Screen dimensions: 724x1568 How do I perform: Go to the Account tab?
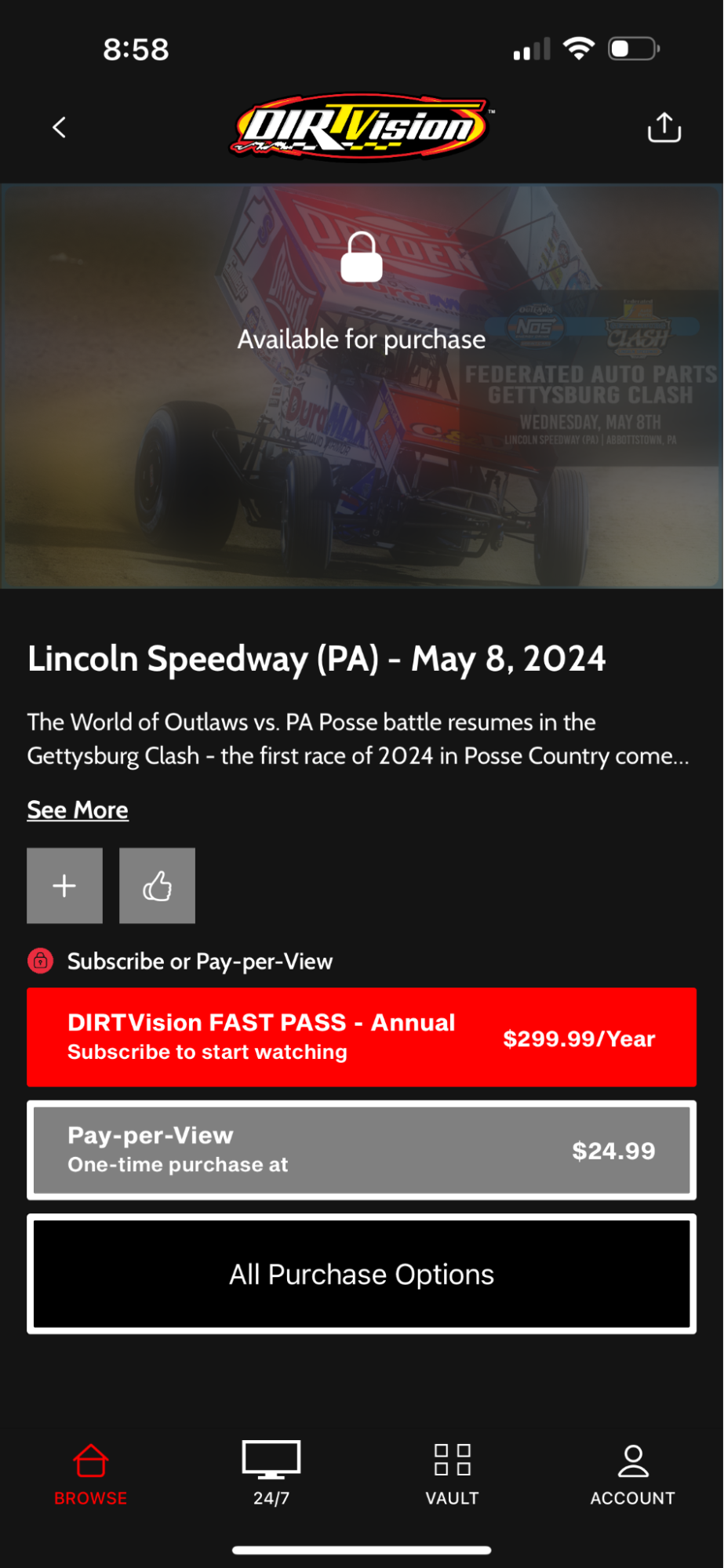coord(632,1473)
